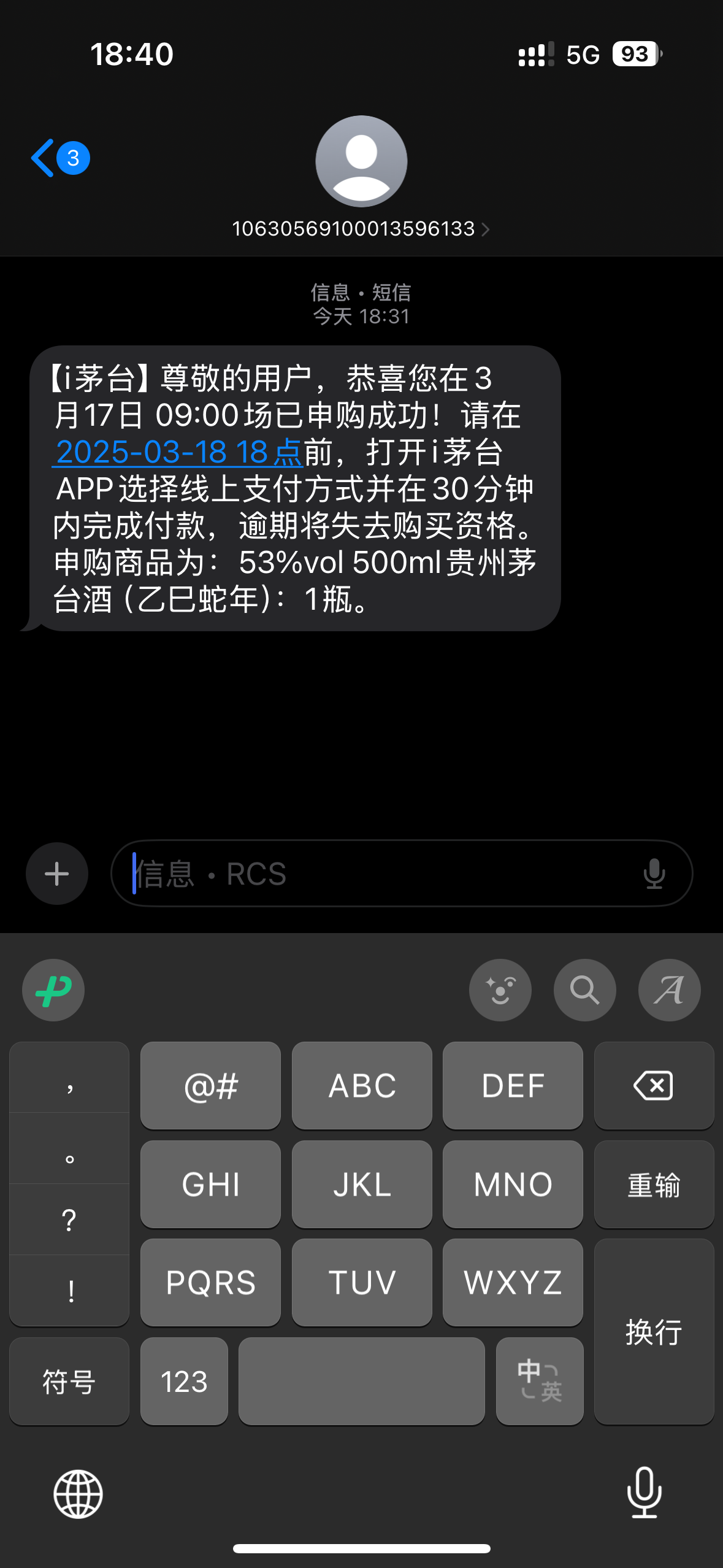This screenshot has height=1568, width=723.
Task: Tap the 重输 re-enter key
Action: (x=654, y=1185)
